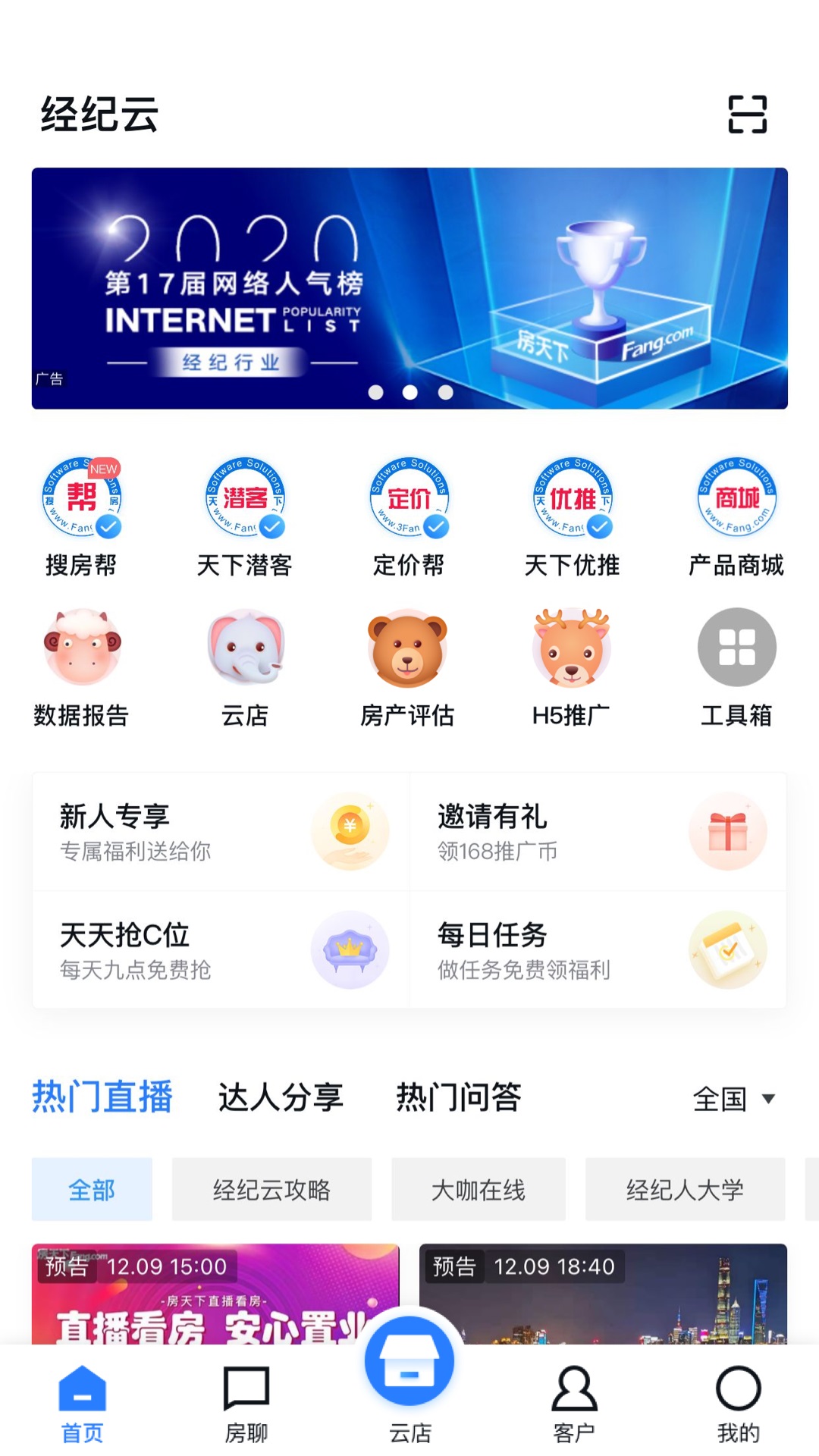Image resolution: width=819 pixels, height=1456 pixels.
Task: Select the second carousel indicator dot
Action: [409, 391]
